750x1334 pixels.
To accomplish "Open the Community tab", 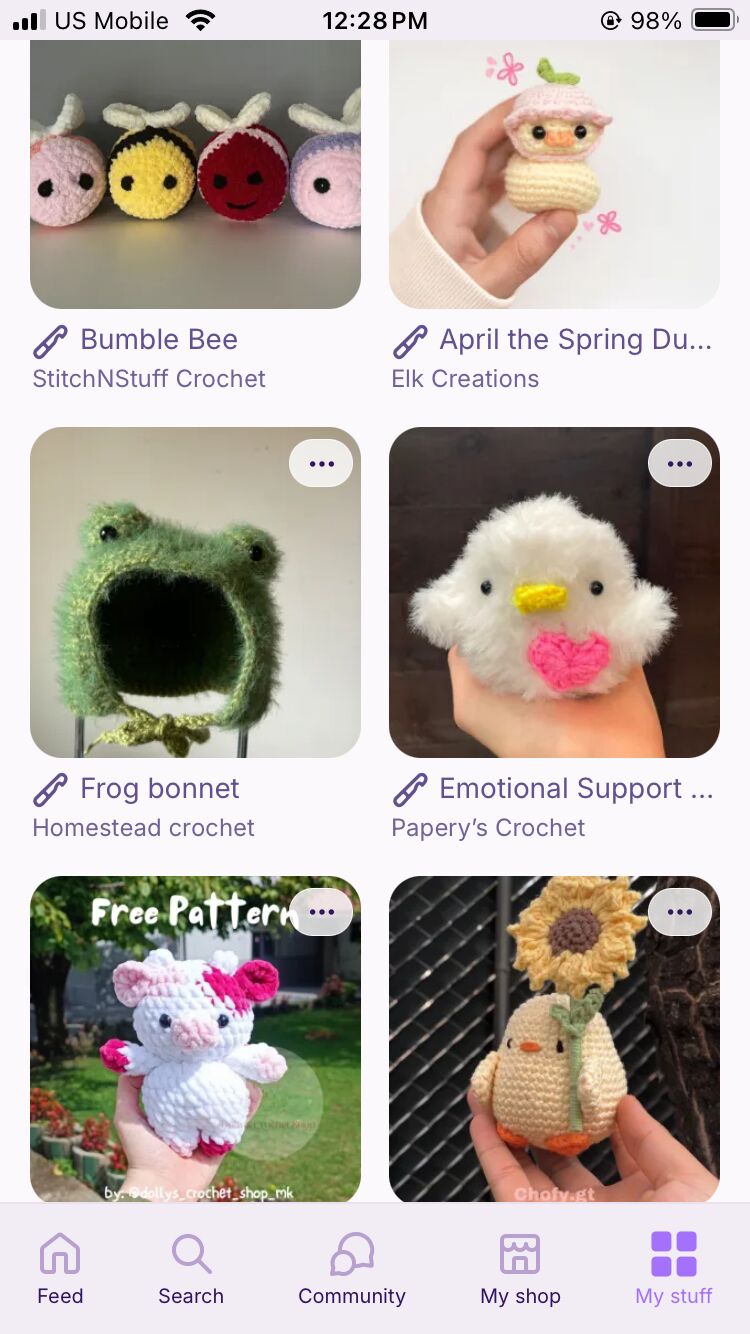I will pyautogui.click(x=352, y=1268).
